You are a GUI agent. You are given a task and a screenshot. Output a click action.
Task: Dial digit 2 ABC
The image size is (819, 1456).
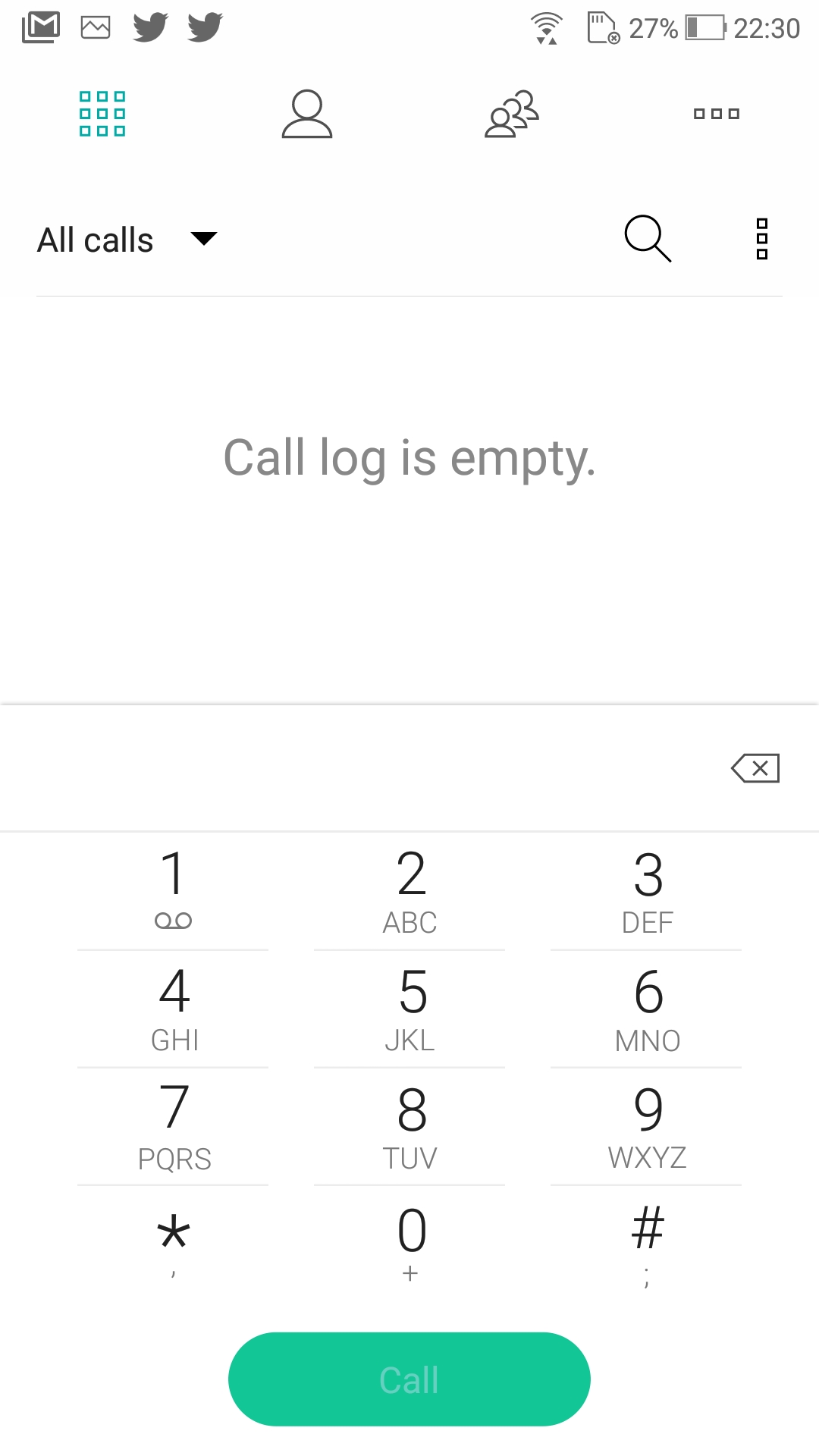pos(409,890)
